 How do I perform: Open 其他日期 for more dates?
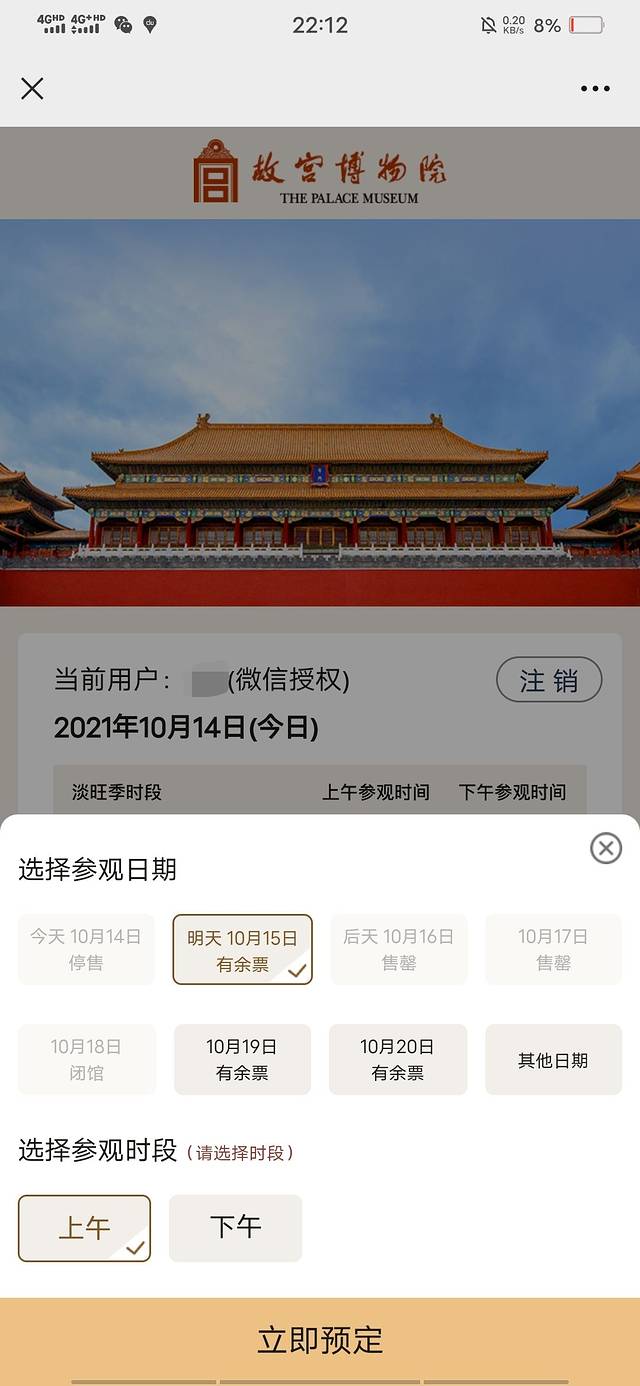pos(553,1059)
